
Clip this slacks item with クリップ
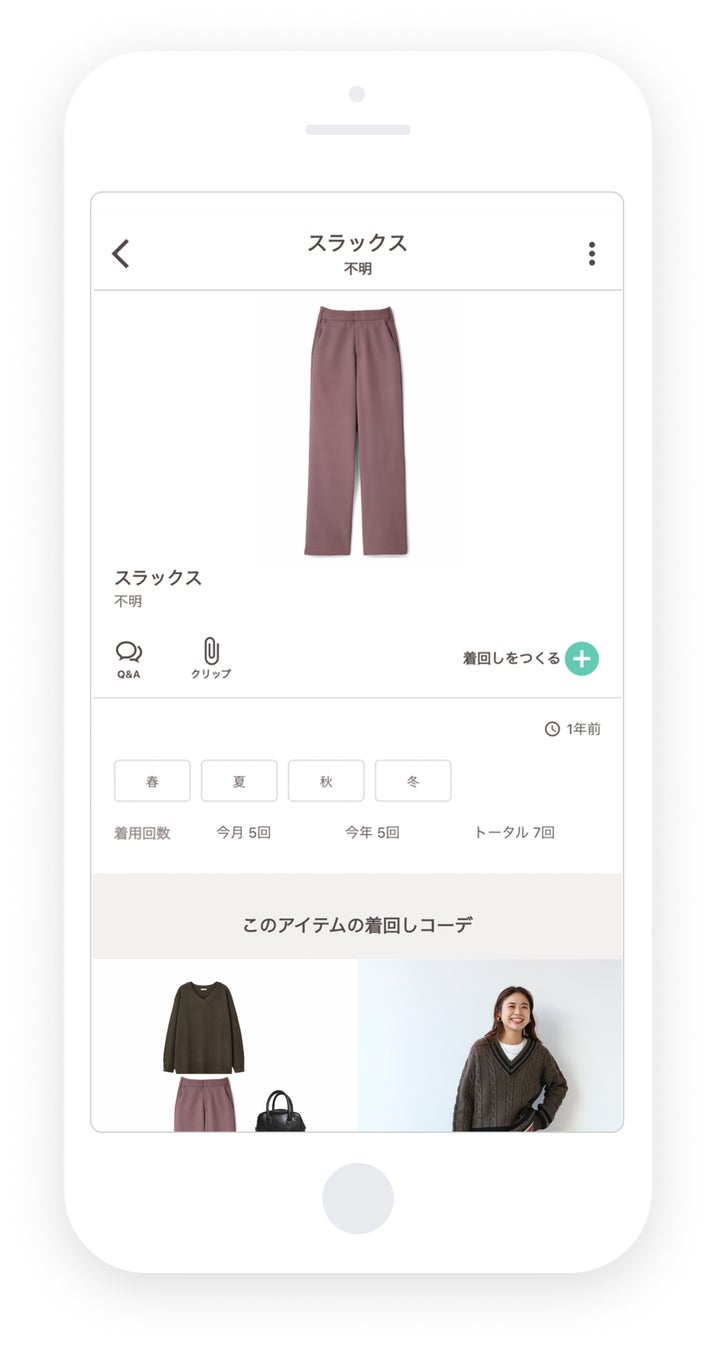tap(211, 659)
